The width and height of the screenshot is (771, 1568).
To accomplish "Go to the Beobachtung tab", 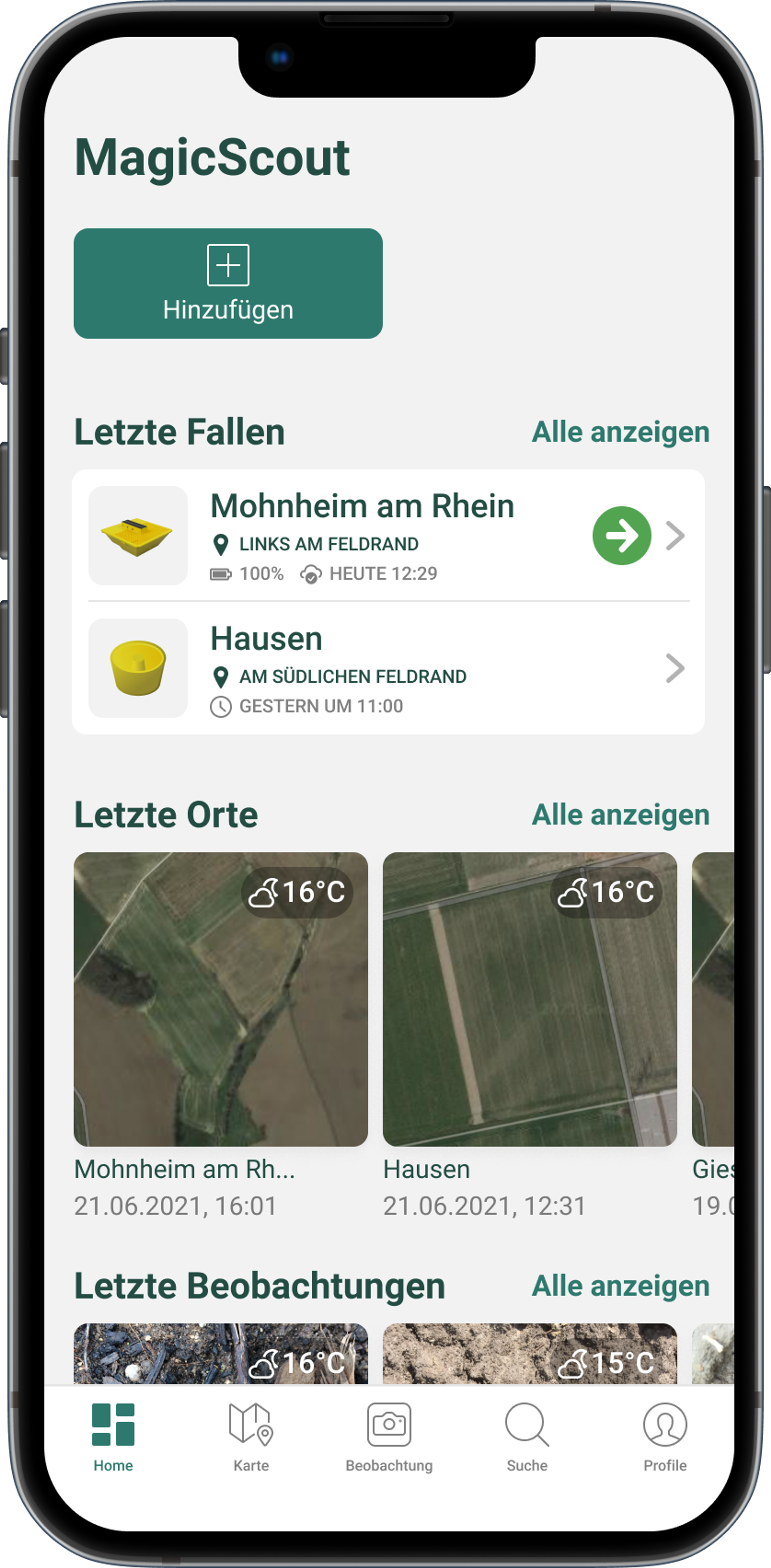I will pos(389,1436).
